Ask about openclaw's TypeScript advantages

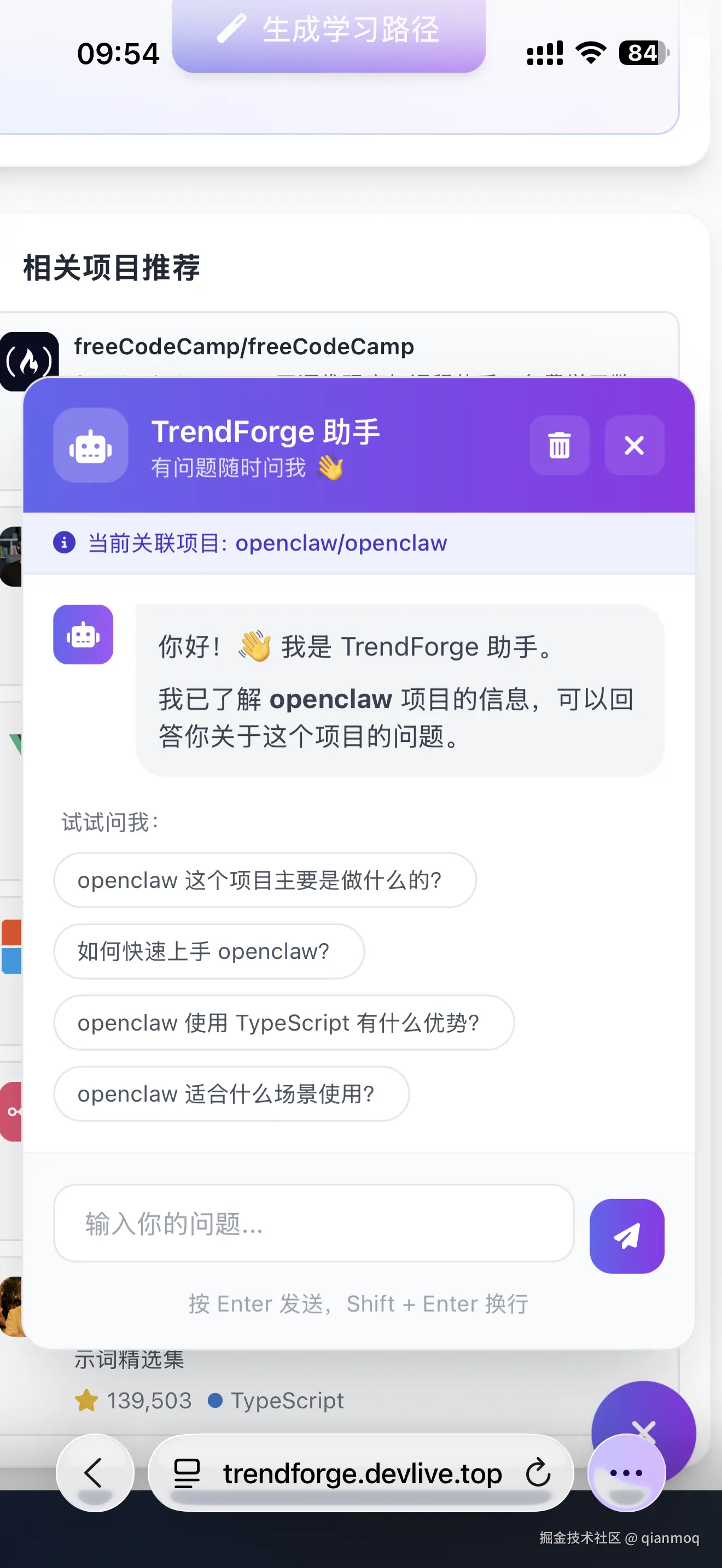pyautogui.click(x=284, y=1022)
